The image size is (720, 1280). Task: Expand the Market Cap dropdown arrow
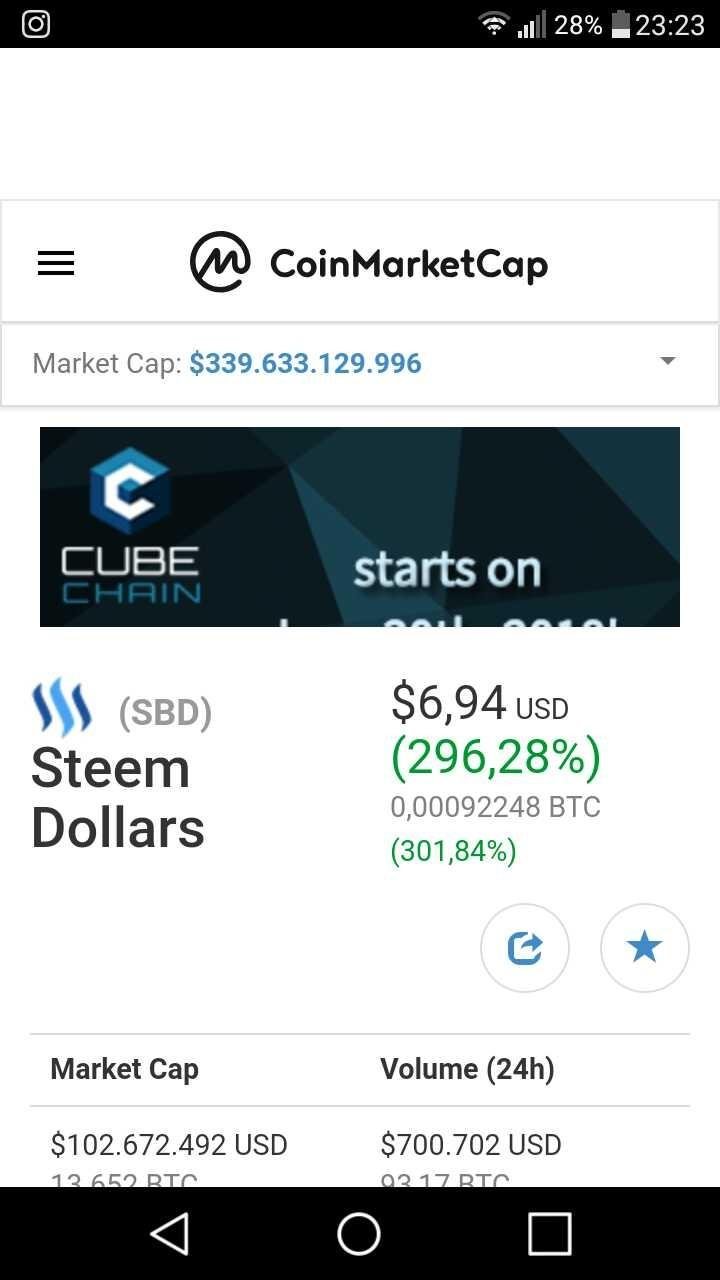668,361
